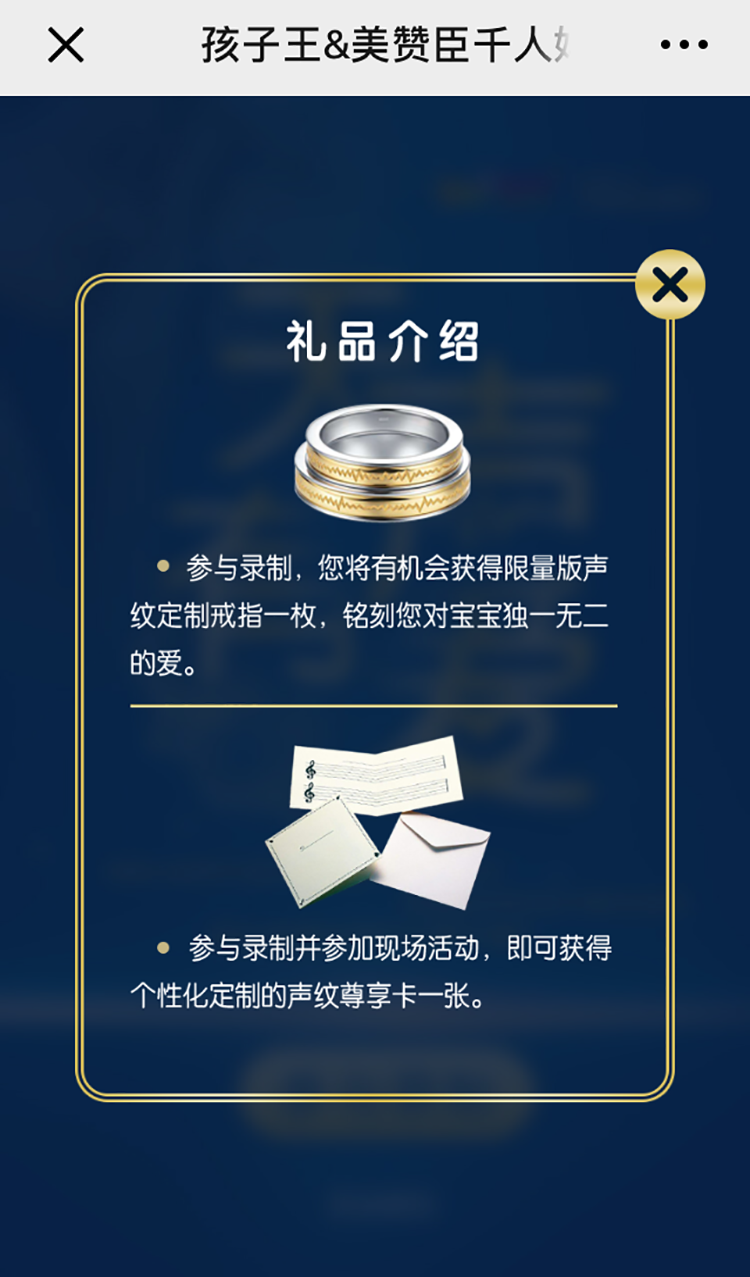This screenshot has width=750, height=1277.
Task: Open the three-dot overflow menu
Action: pos(684,45)
